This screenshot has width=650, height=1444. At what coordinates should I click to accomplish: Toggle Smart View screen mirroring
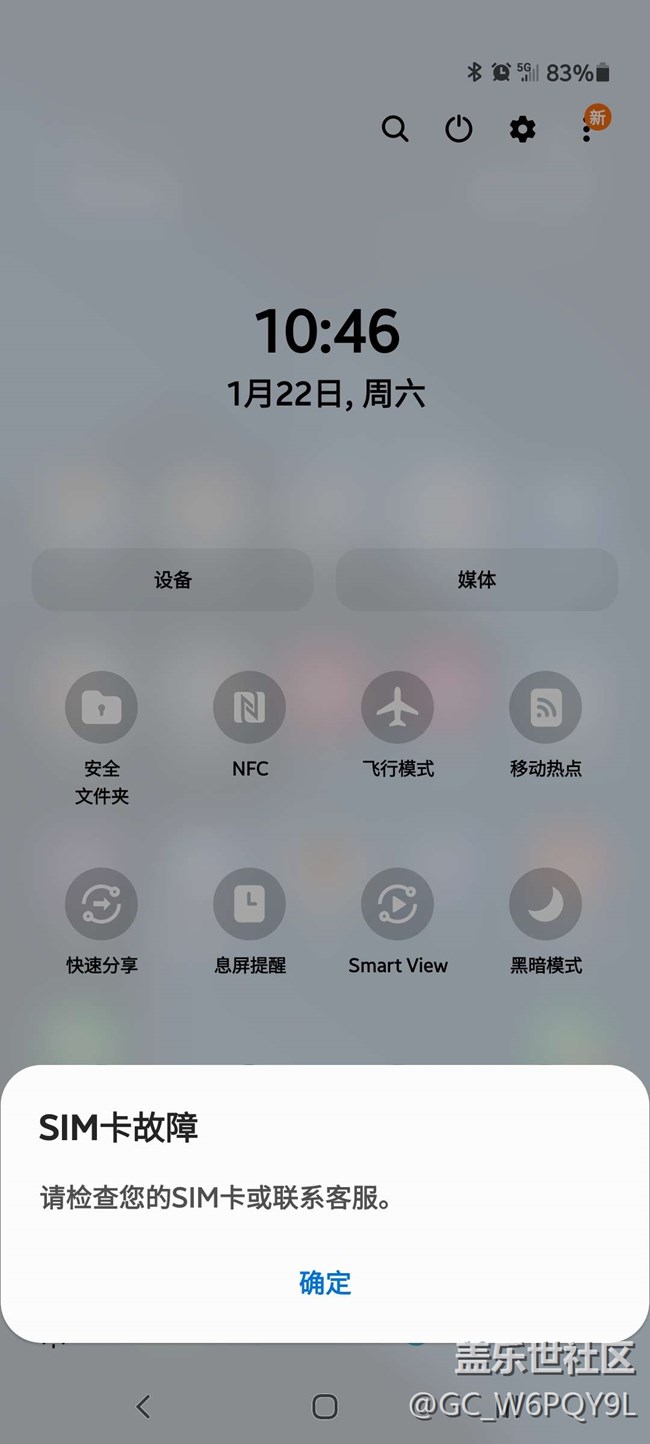[398, 905]
